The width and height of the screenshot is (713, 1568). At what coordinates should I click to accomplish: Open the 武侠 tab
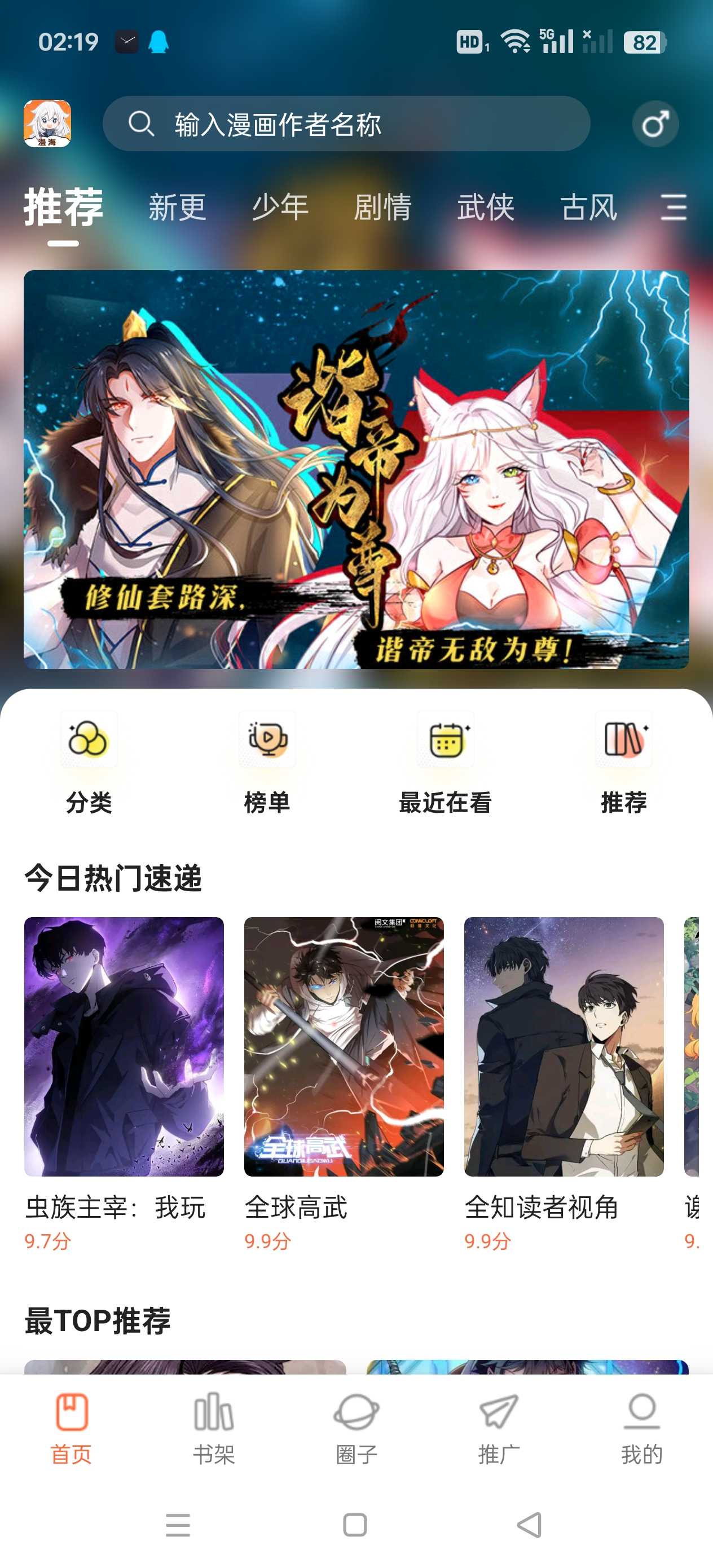(486, 207)
